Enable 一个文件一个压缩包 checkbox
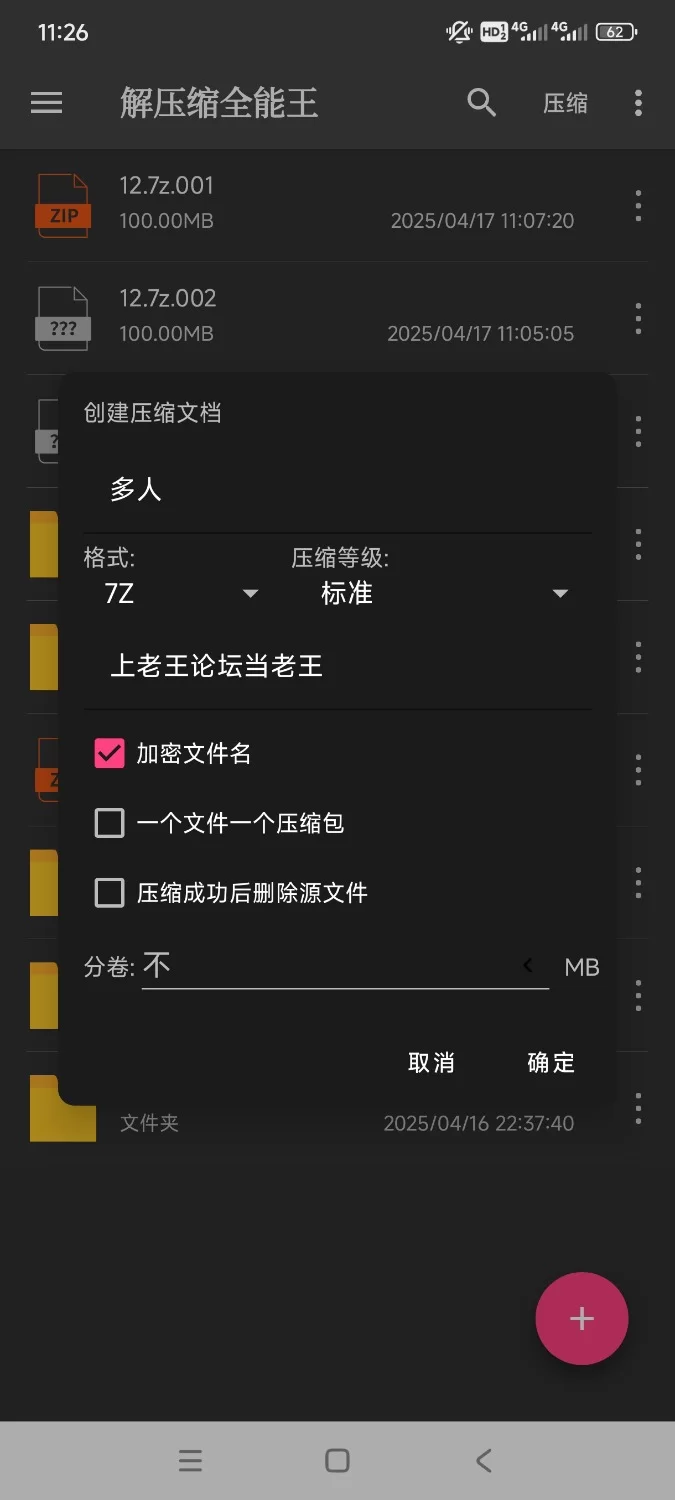Viewport: 675px width, 1500px height. click(x=109, y=823)
